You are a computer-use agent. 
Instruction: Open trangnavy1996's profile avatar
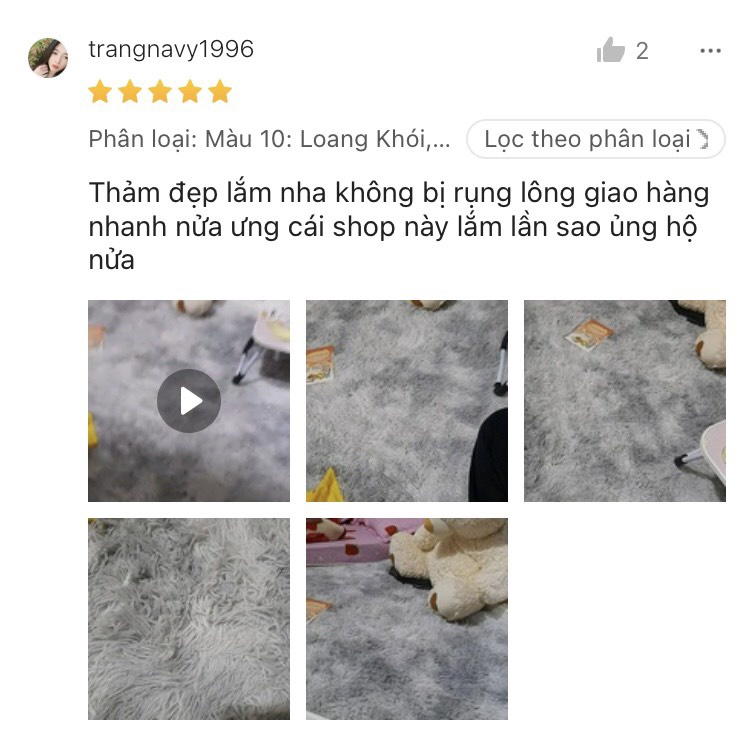click(x=48, y=57)
